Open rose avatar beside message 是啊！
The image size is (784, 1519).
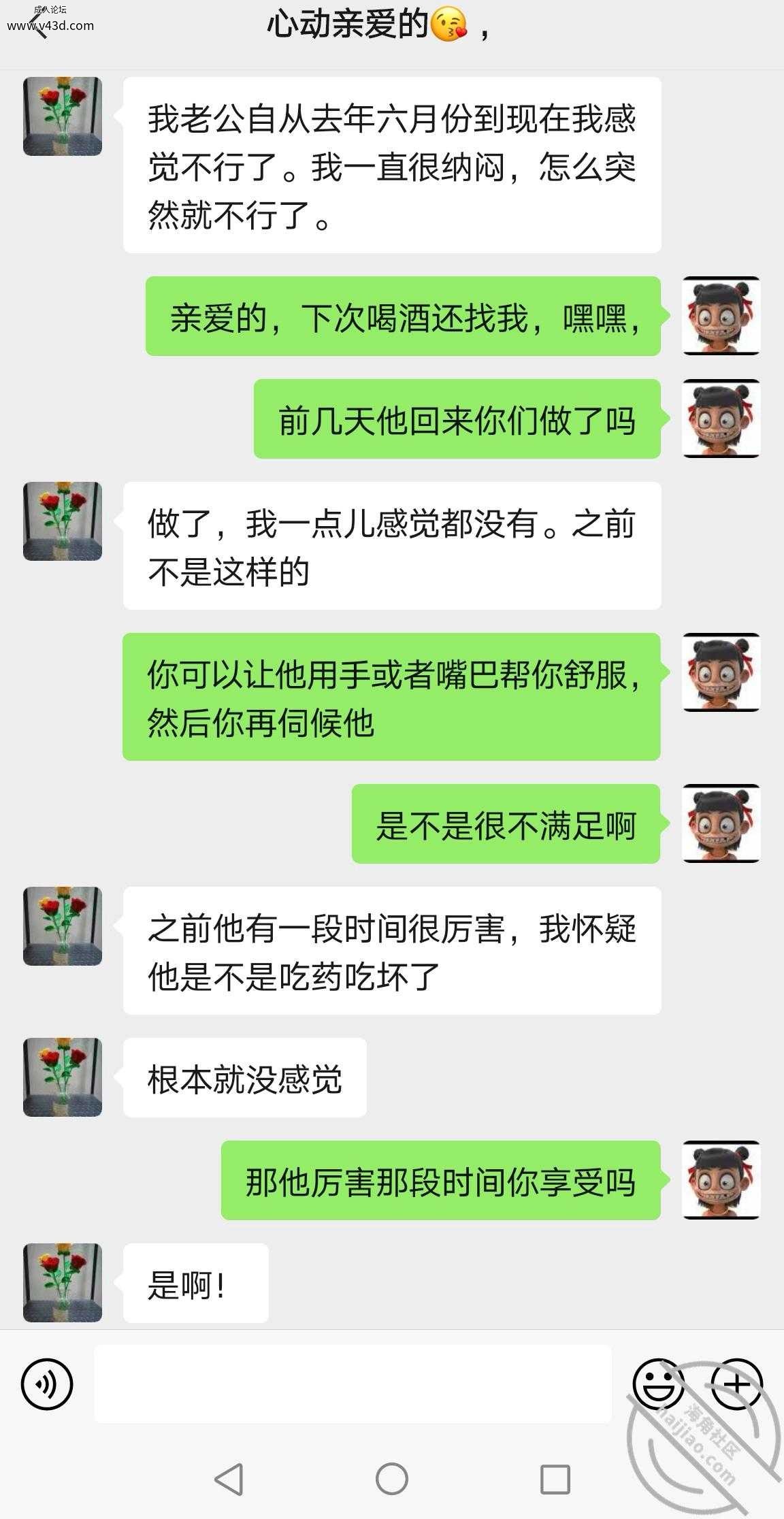(x=63, y=1282)
